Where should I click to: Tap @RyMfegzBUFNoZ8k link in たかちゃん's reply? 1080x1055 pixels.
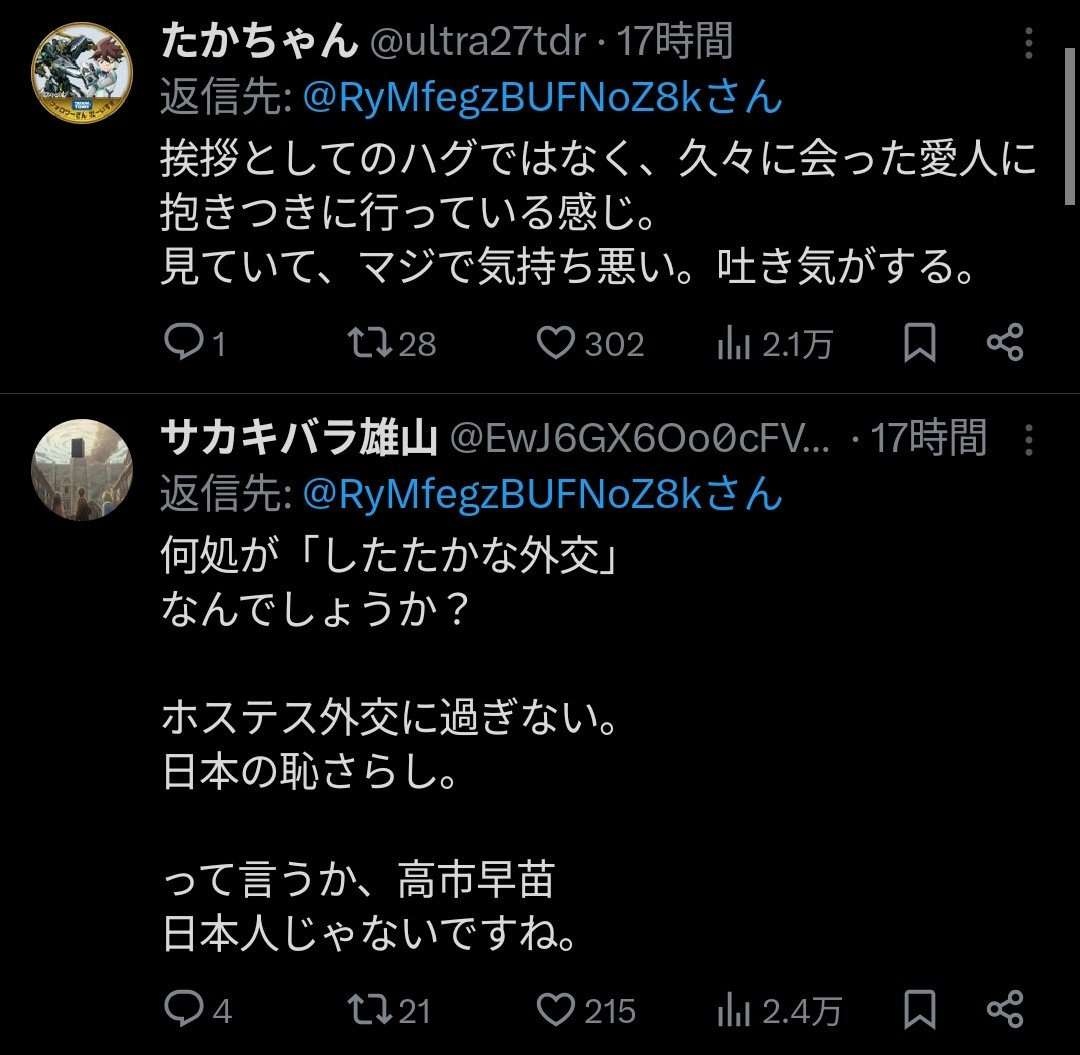click(x=541, y=96)
